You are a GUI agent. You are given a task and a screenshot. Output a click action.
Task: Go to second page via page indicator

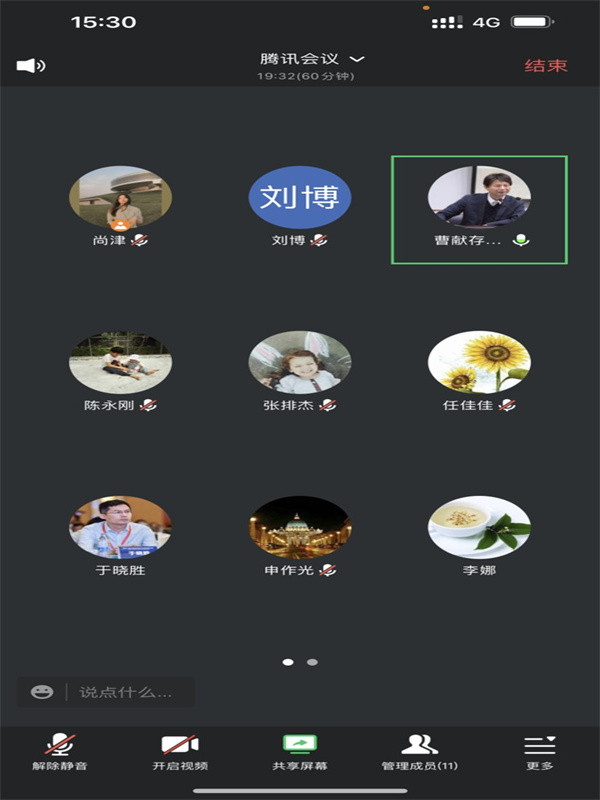(x=312, y=662)
